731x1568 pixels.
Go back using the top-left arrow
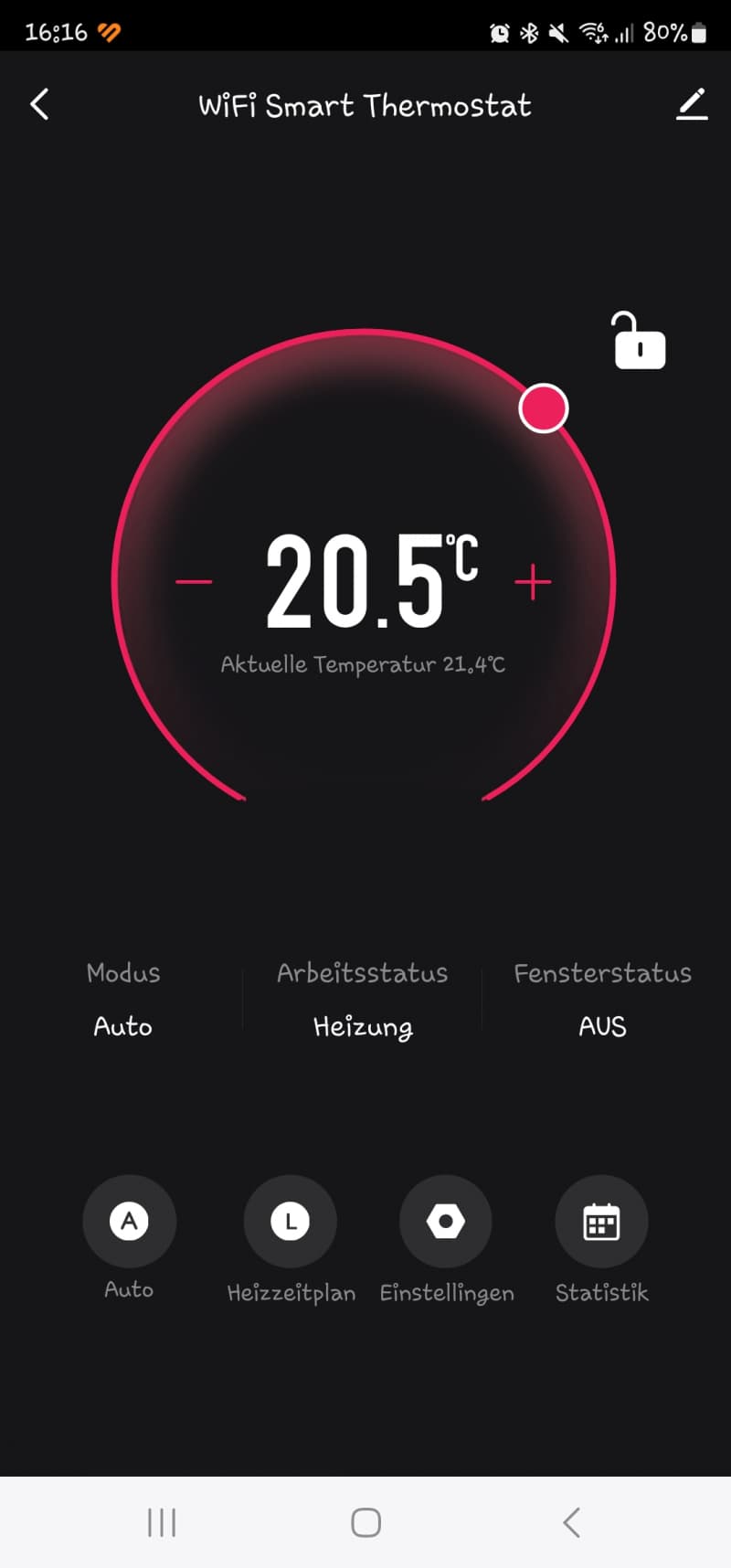click(39, 105)
